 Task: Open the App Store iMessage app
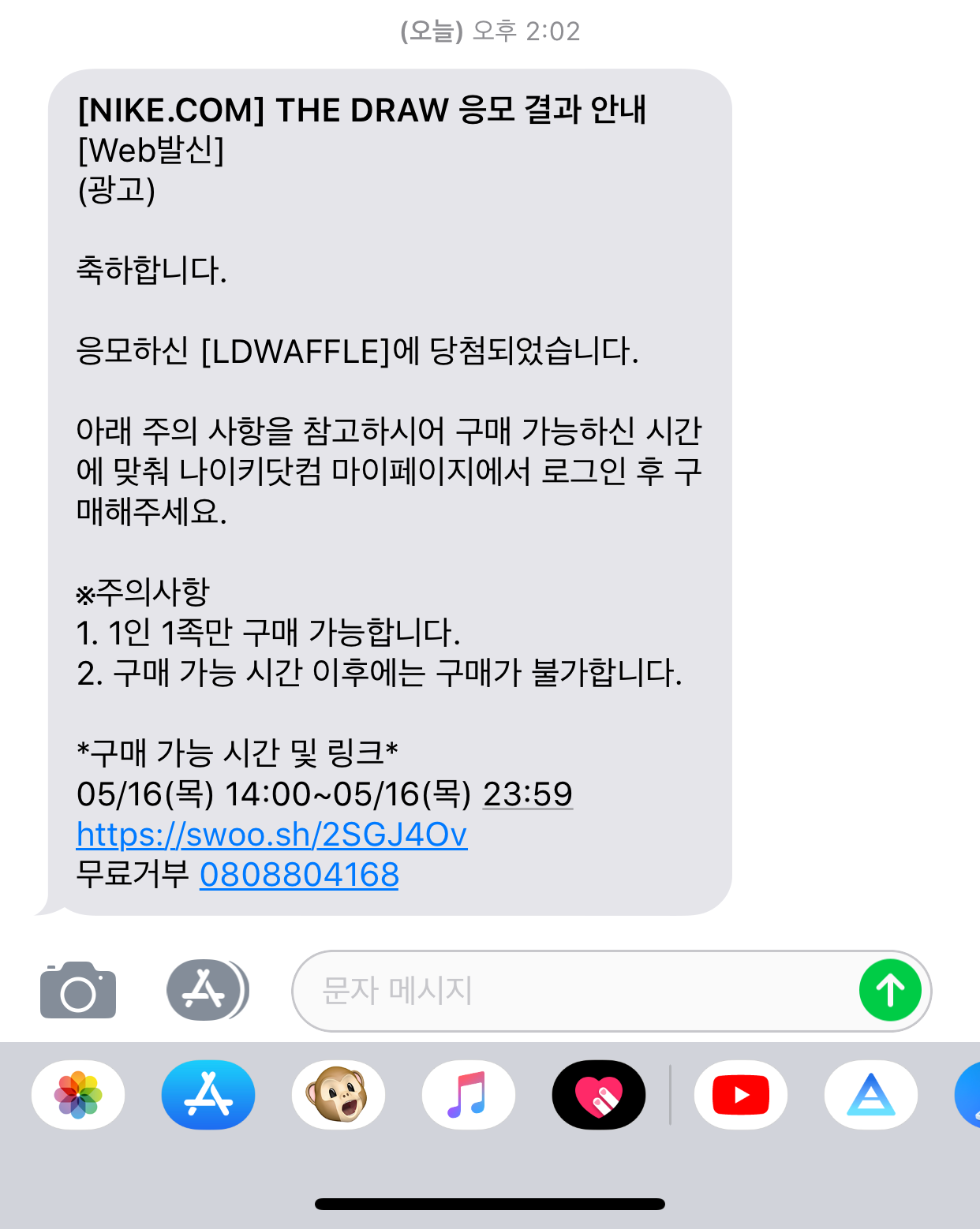tap(208, 1095)
